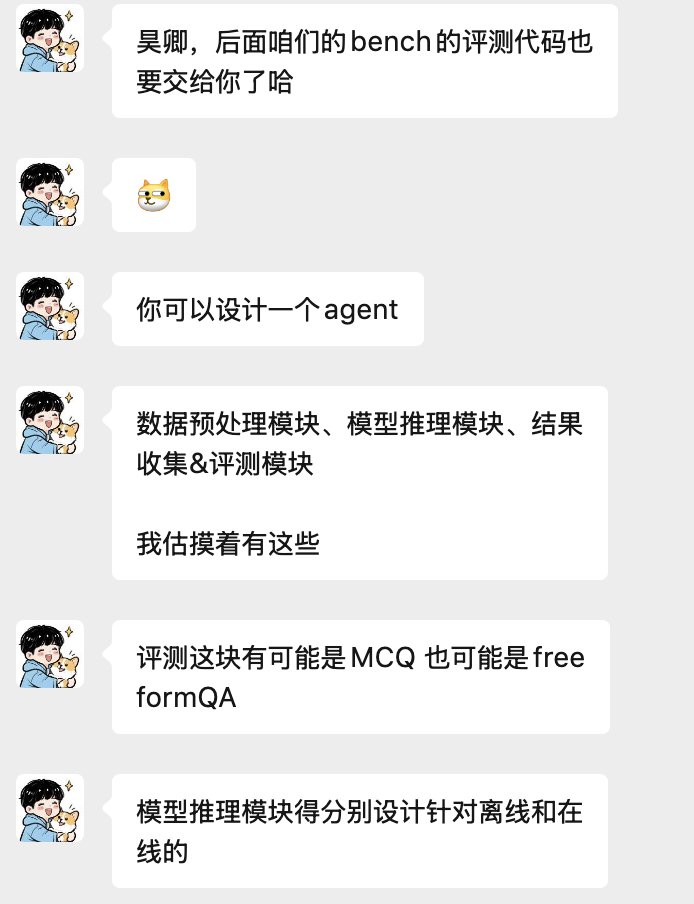
Task: Open sender avatar beside the bench message
Action: (x=50, y=39)
